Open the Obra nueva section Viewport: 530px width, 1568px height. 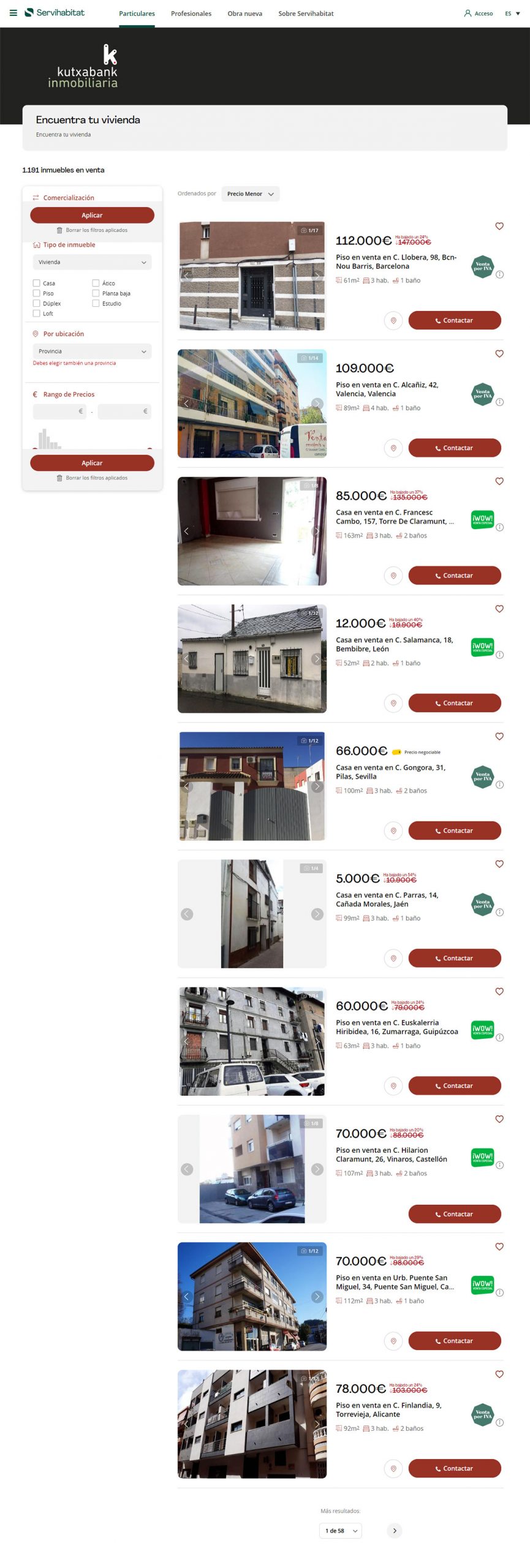click(x=245, y=13)
